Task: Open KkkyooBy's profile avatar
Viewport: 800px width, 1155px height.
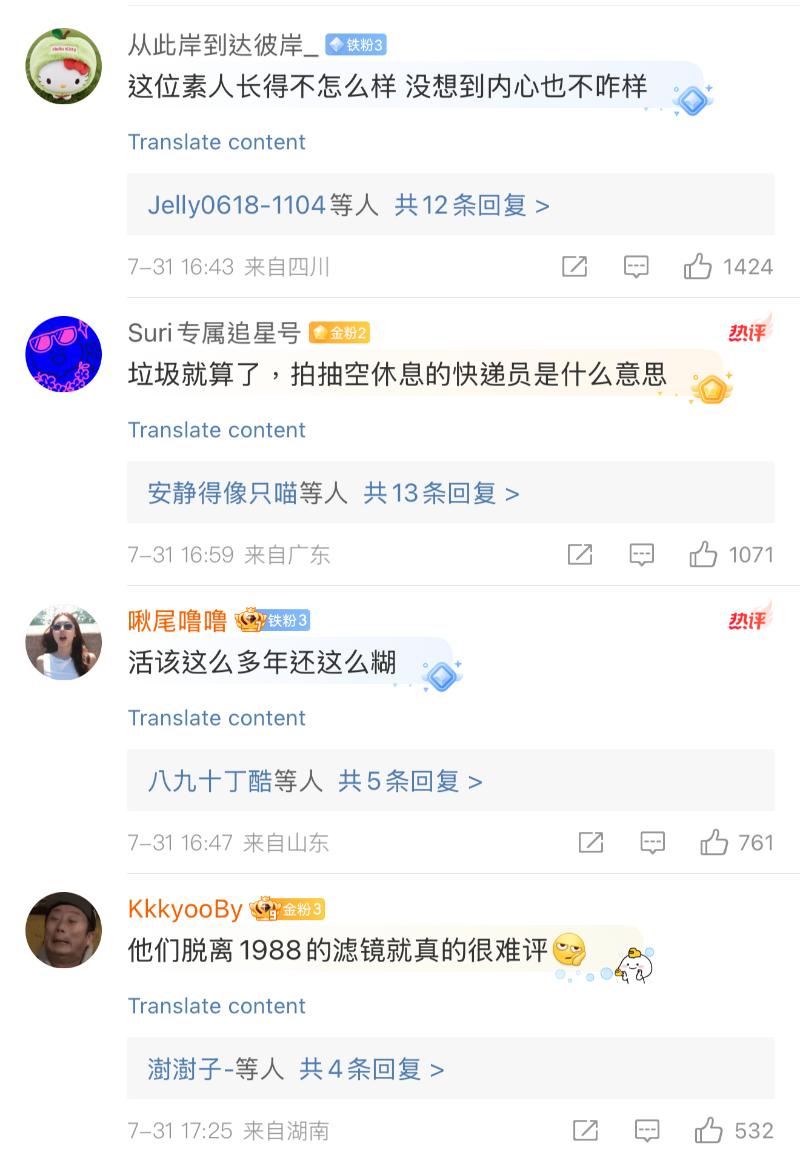Action: point(63,930)
